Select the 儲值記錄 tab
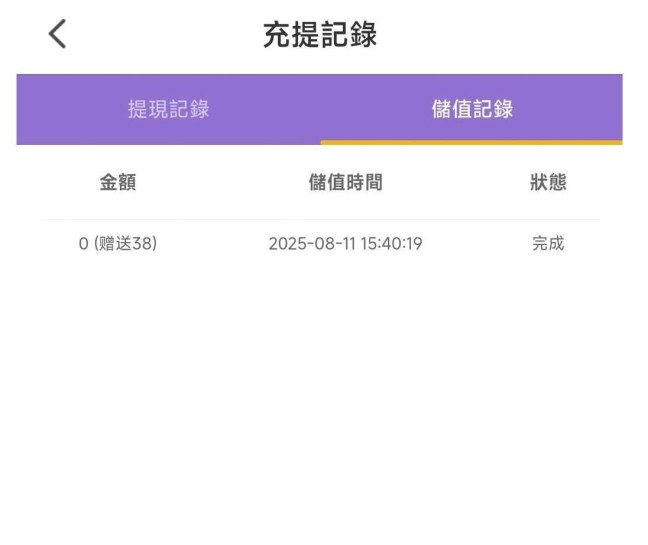Image resolution: width=648 pixels, height=545 pixels. tap(471, 110)
